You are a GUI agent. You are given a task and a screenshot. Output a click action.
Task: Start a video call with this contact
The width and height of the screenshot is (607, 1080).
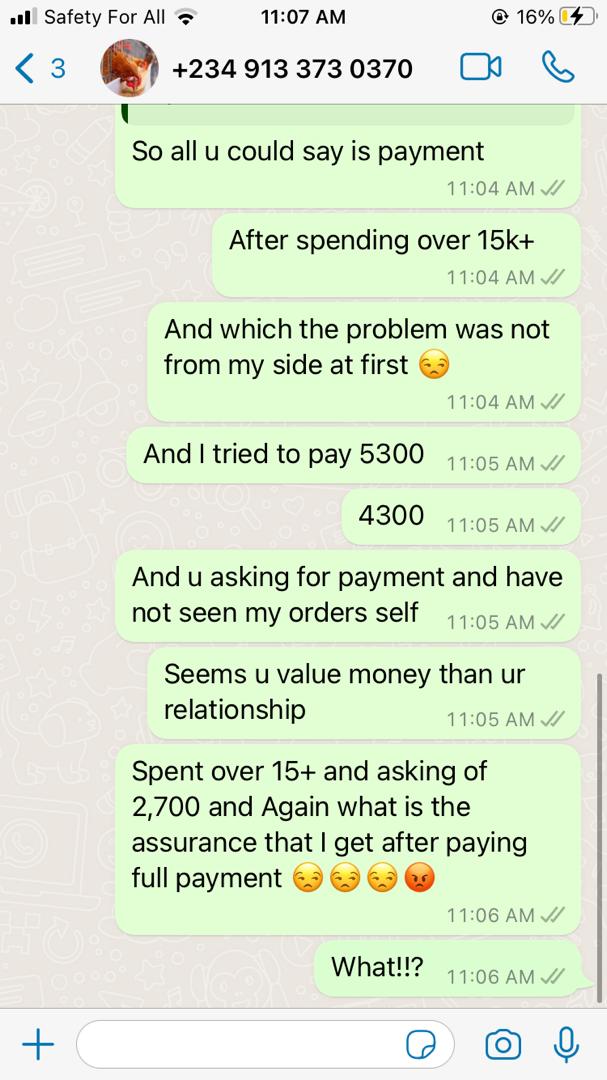click(480, 67)
